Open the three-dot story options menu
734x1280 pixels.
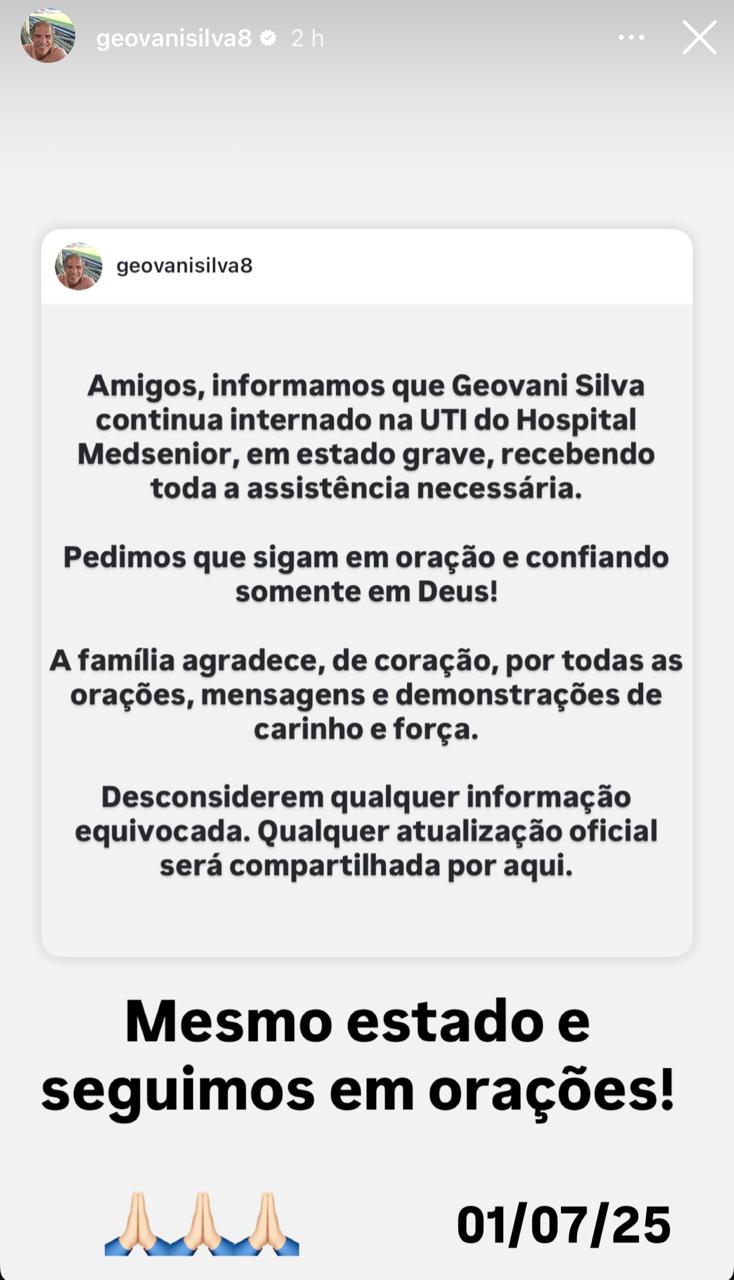click(631, 38)
